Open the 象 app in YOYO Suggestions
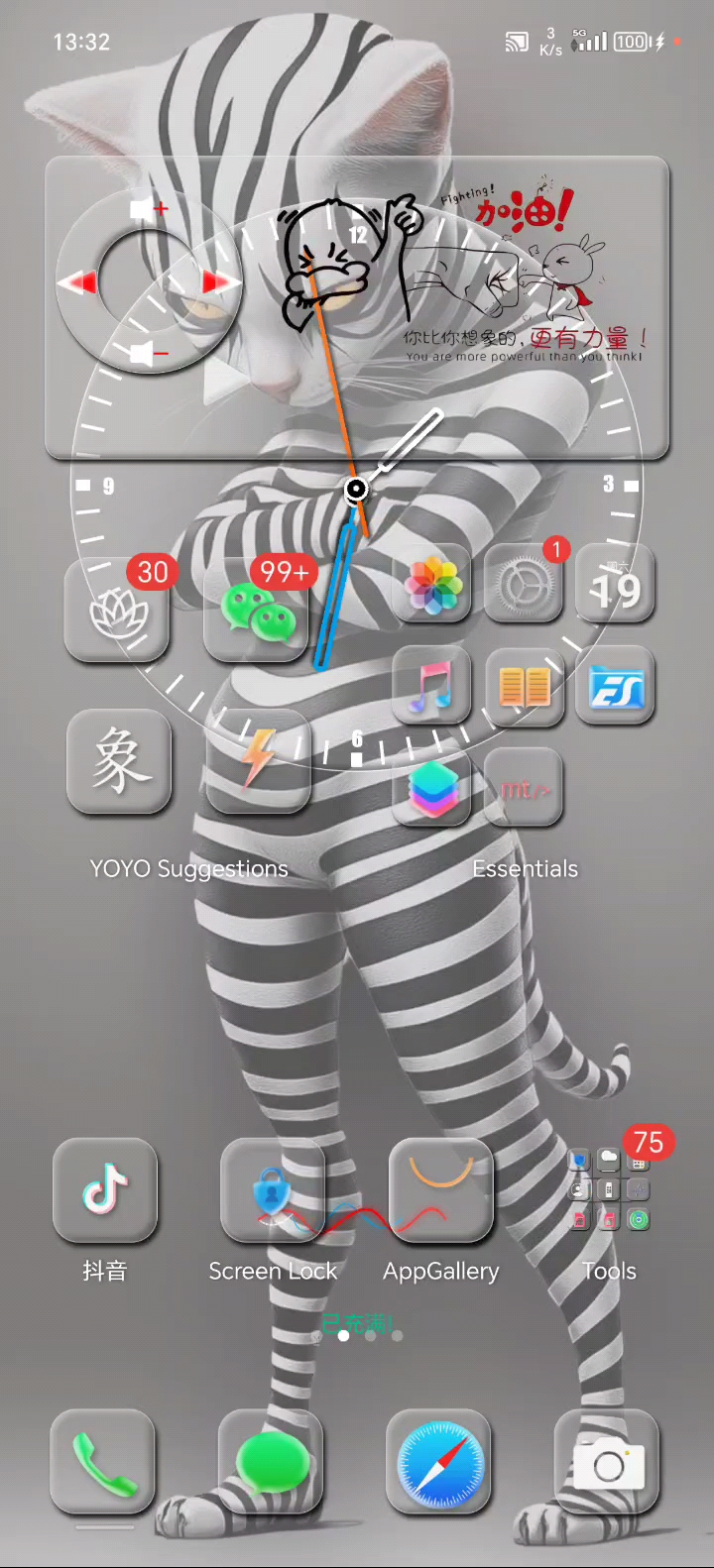The width and height of the screenshot is (714, 1568). (x=118, y=762)
